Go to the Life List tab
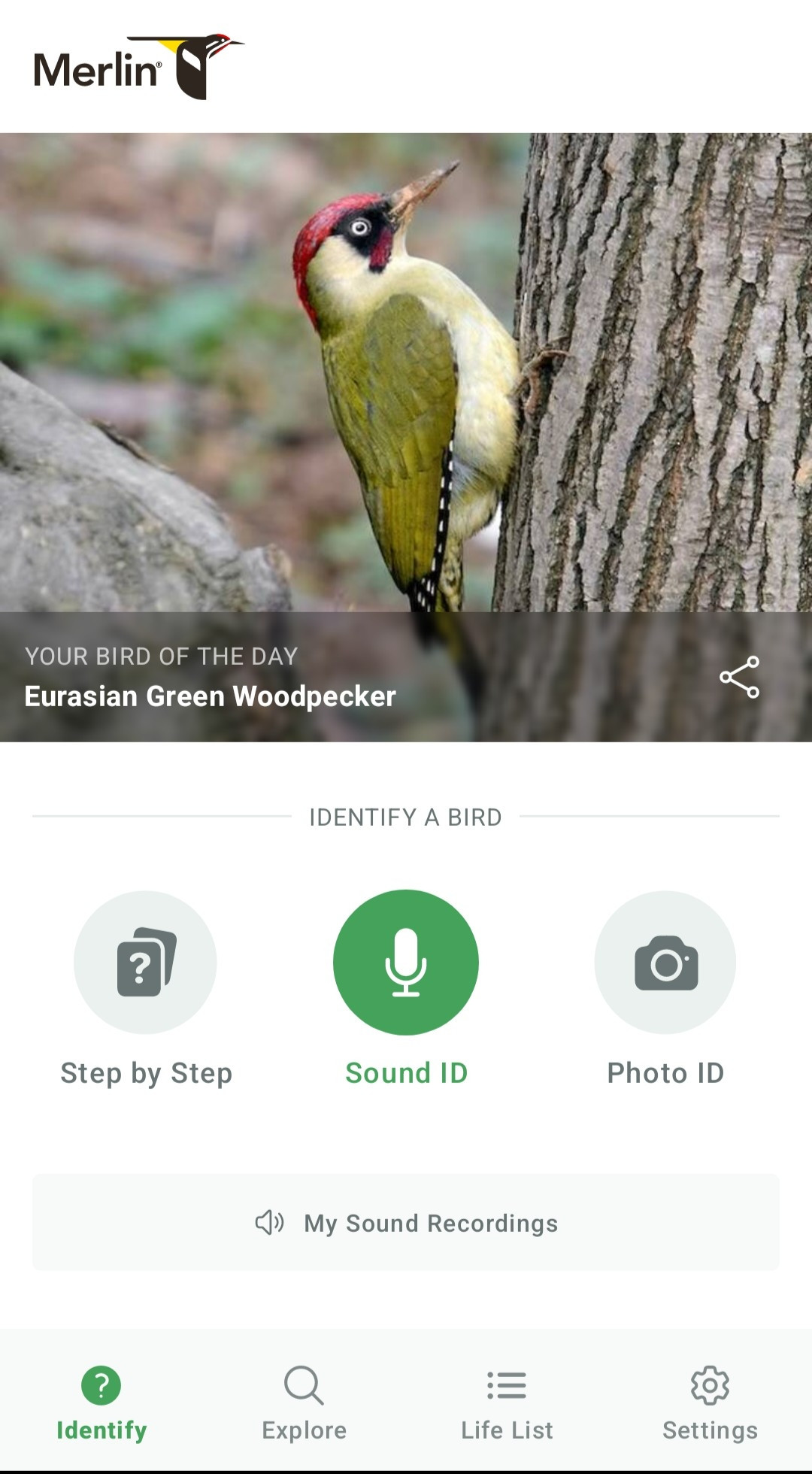The width and height of the screenshot is (812, 1474). pyautogui.click(x=507, y=1403)
